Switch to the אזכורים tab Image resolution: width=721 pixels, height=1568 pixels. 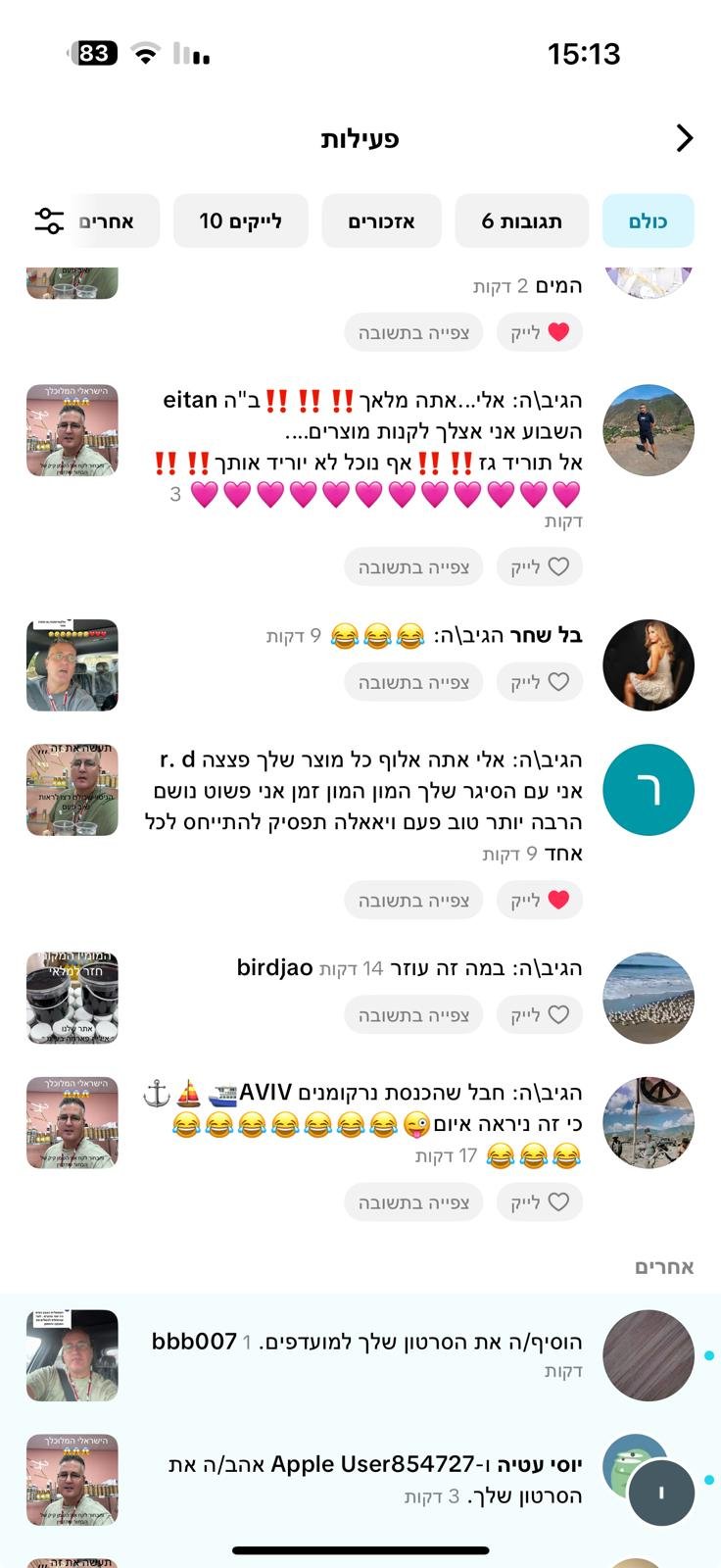(381, 220)
